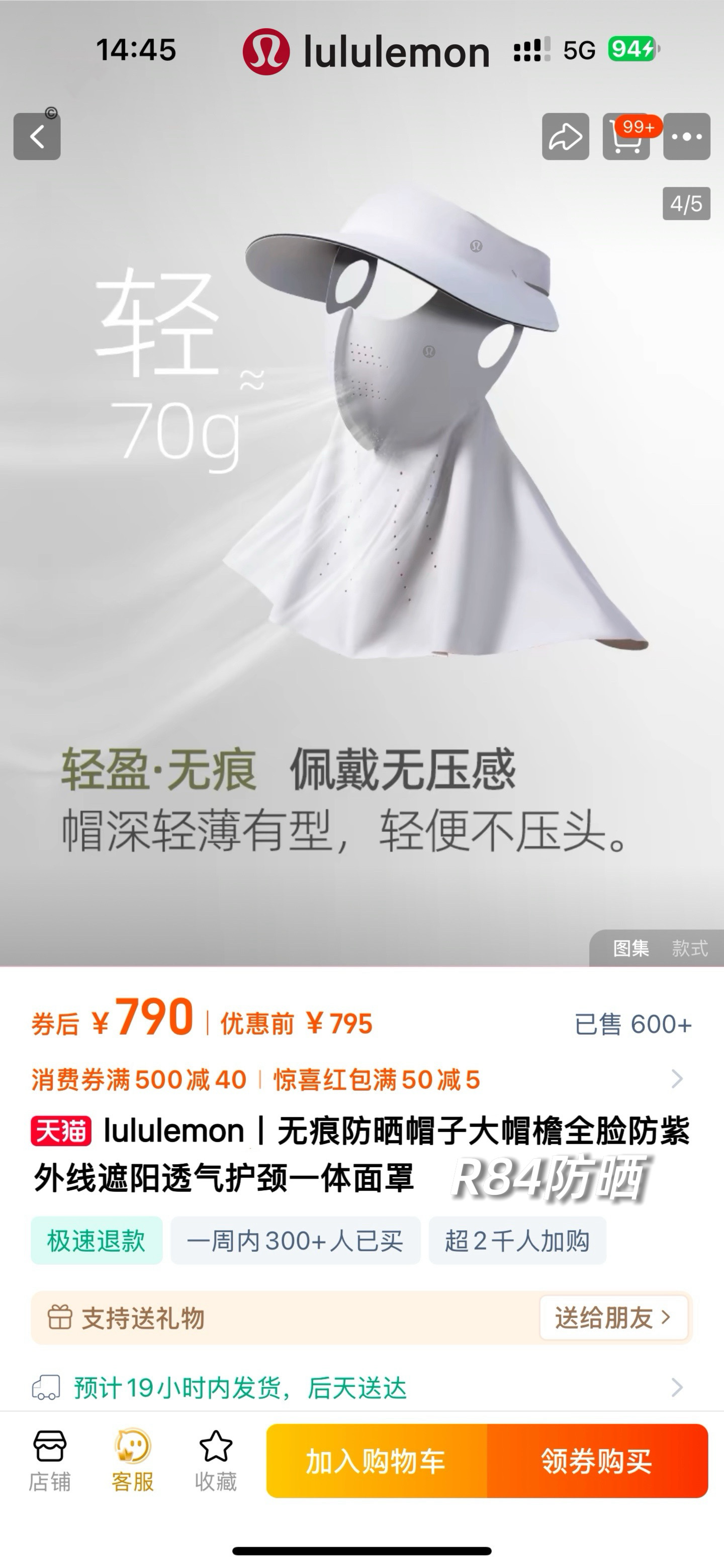
Task: Share this product
Action: pyautogui.click(x=565, y=137)
